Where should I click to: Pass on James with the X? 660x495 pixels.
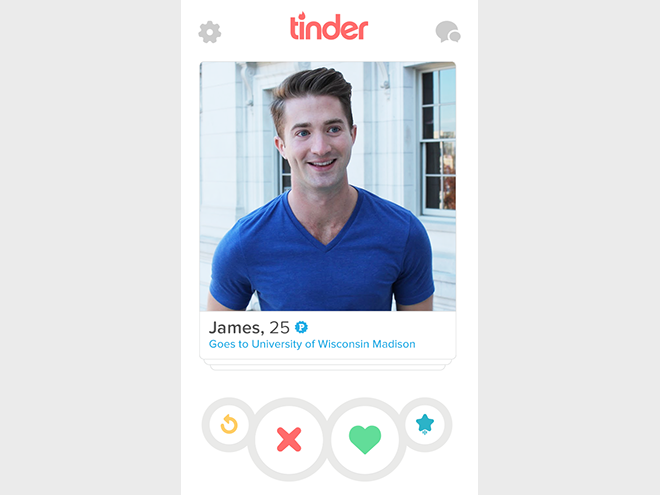pyautogui.click(x=289, y=439)
